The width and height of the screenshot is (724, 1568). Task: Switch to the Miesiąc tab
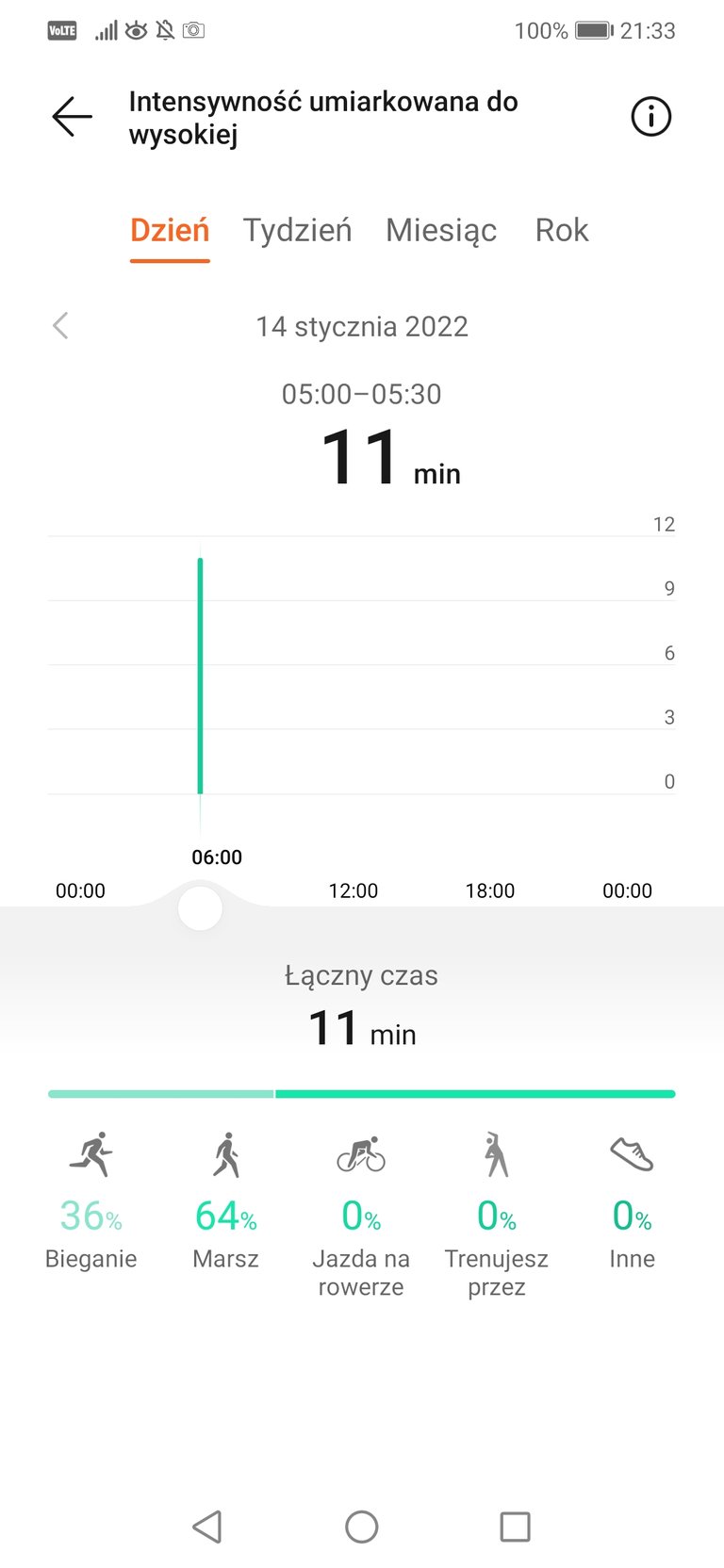pyautogui.click(x=441, y=230)
